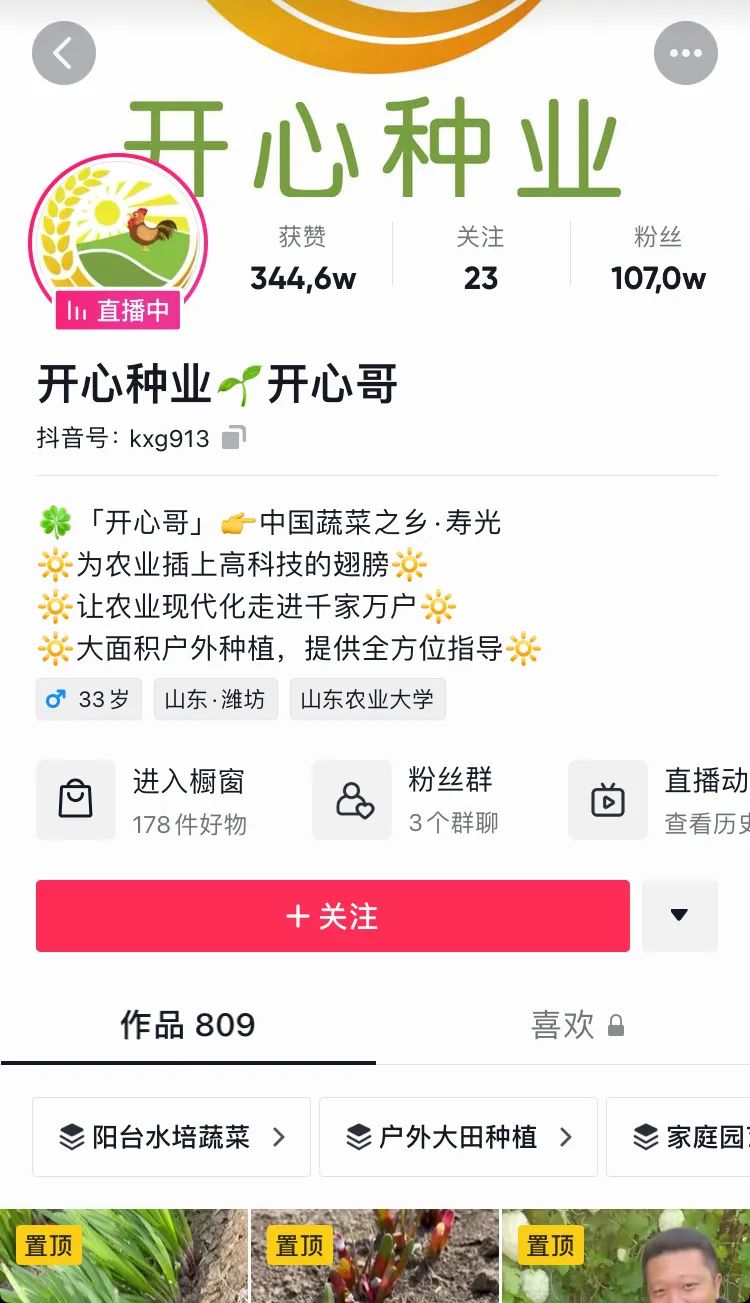Open the third pinned video with man's face
Screen dimensions: 750x1303
click(x=626, y=1258)
